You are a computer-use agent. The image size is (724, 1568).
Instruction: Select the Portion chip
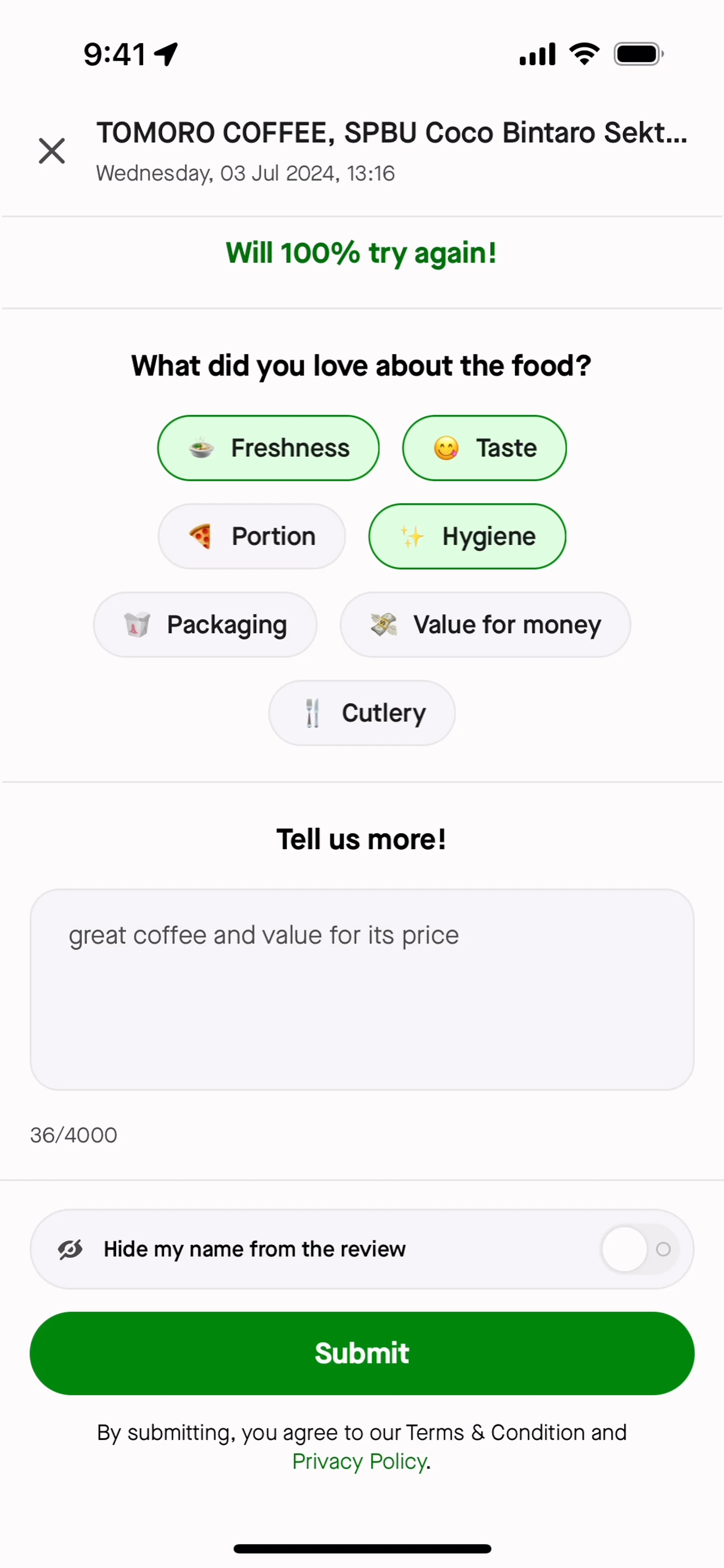tap(252, 536)
